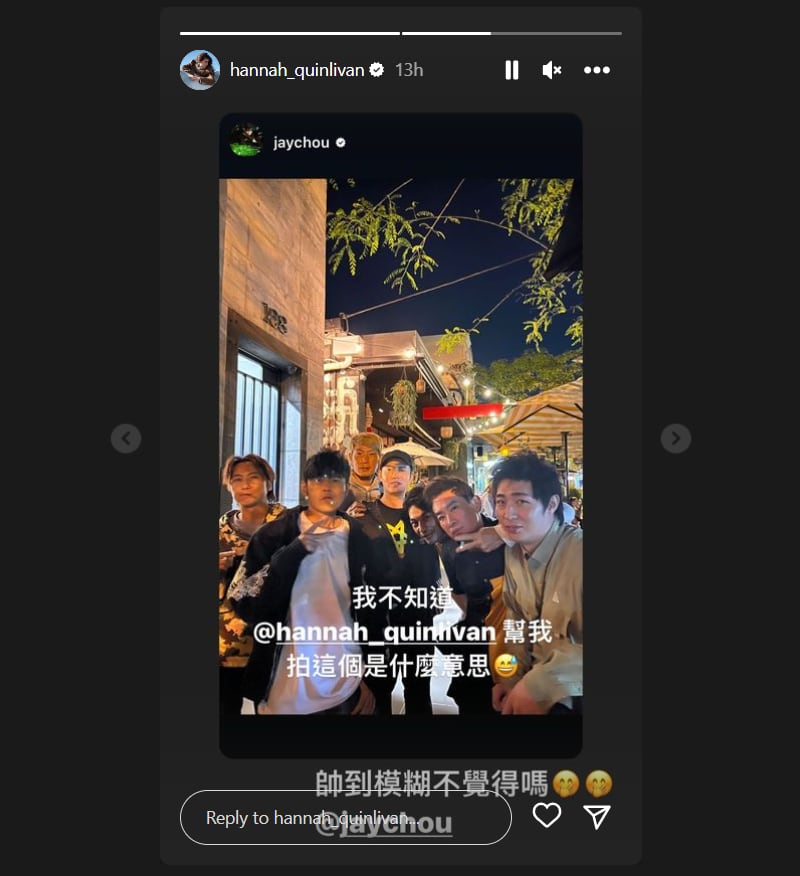Like this story with the heart
Screen dimensions: 800x876
point(546,816)
